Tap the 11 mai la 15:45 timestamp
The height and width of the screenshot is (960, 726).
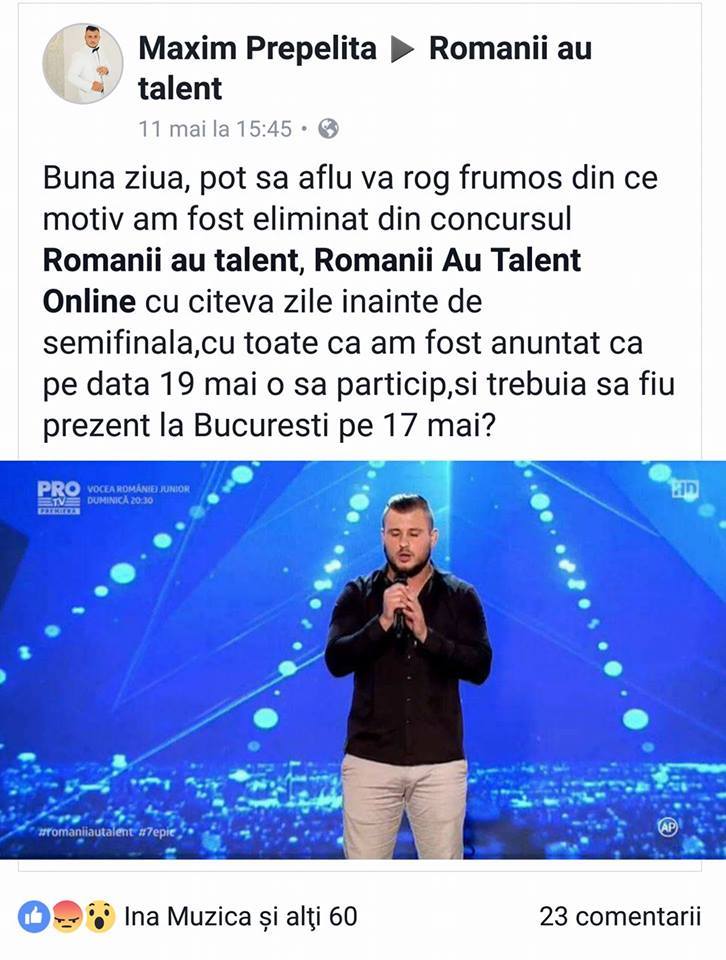tap(215, 129)
